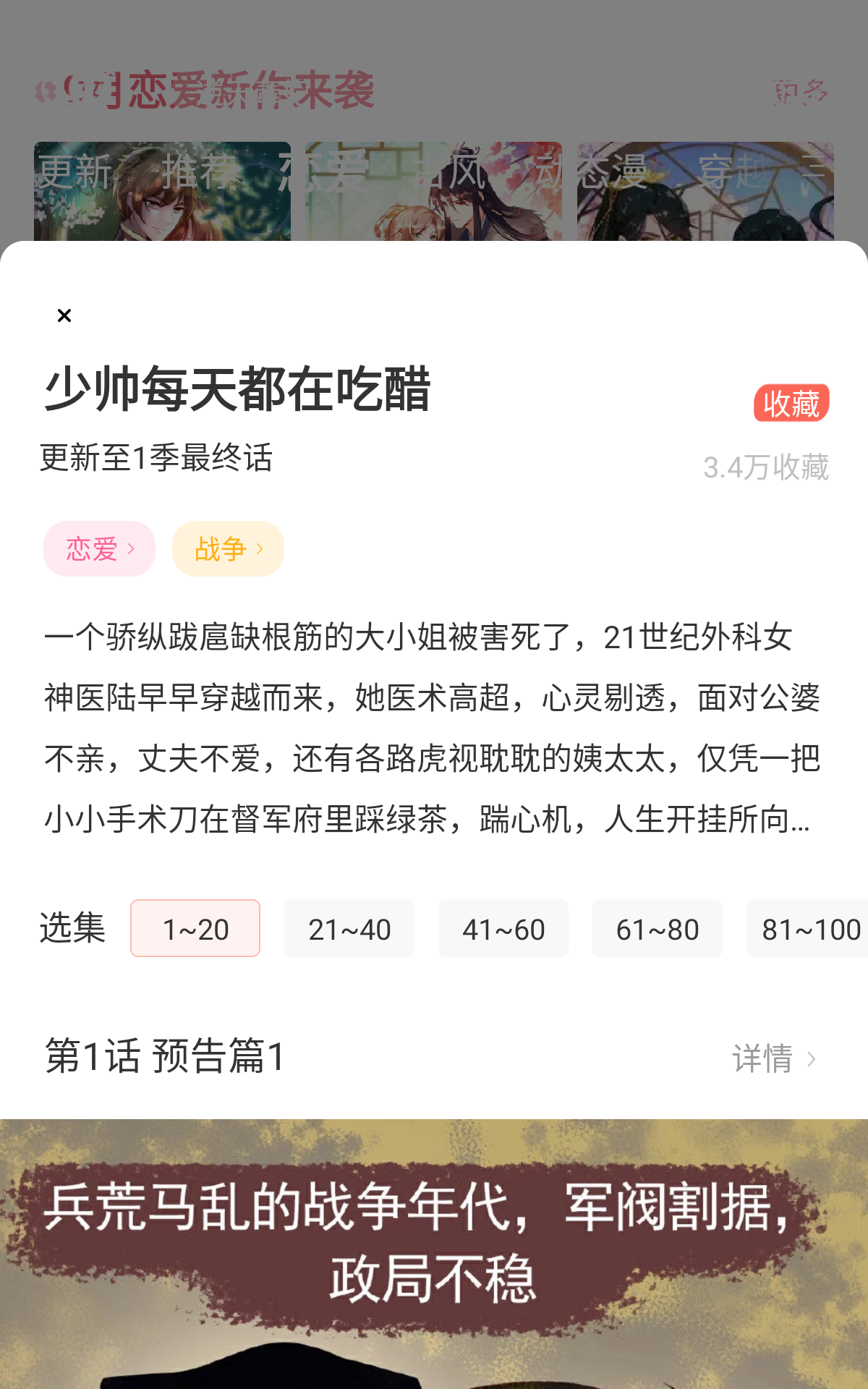Switch to the 更新 category tab
The image size is (868, 1389).
pyautogui.click(x=75, y=172)
